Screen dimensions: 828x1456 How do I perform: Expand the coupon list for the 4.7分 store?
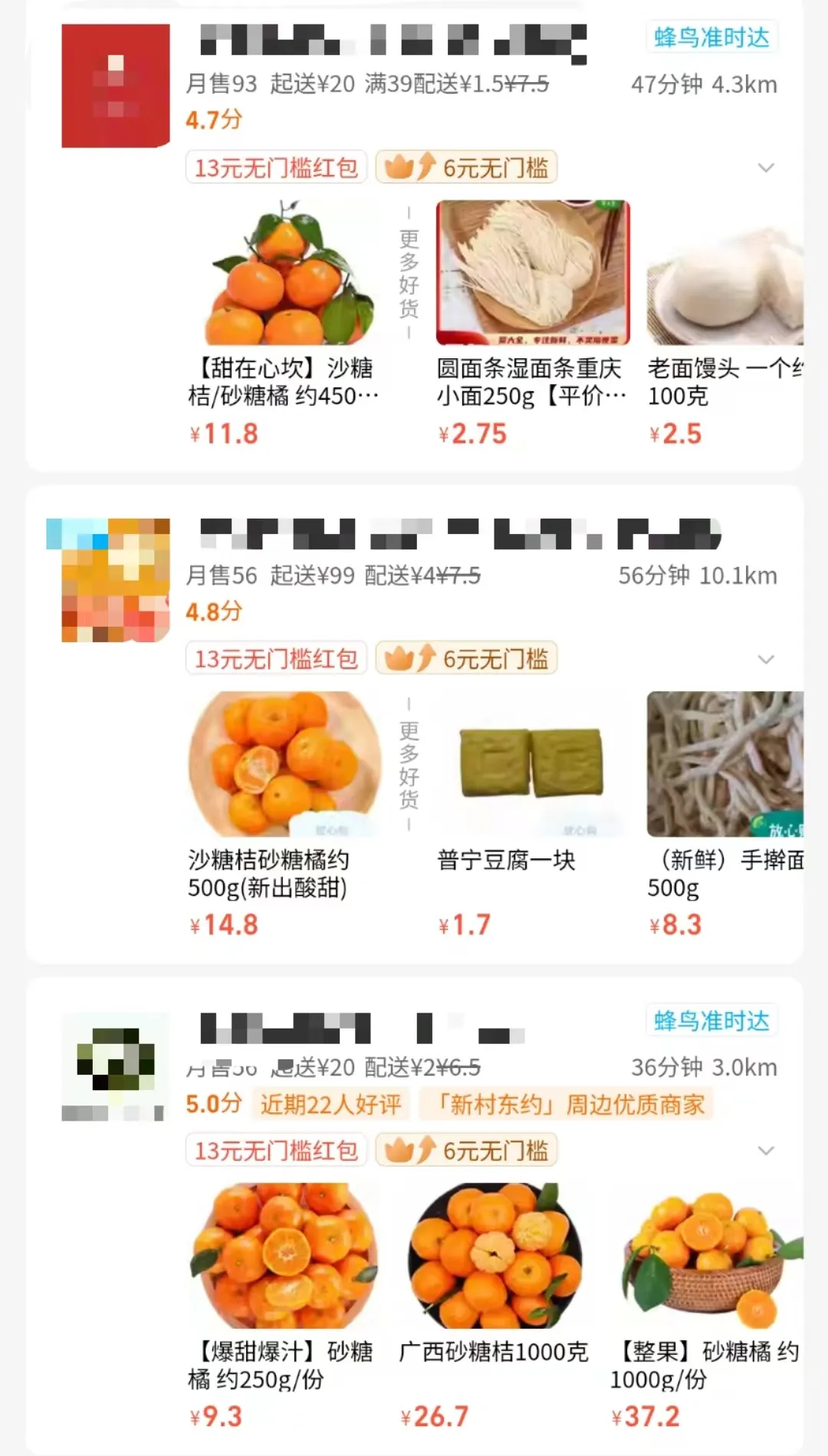pyautogui.click(x=765, y=168)
